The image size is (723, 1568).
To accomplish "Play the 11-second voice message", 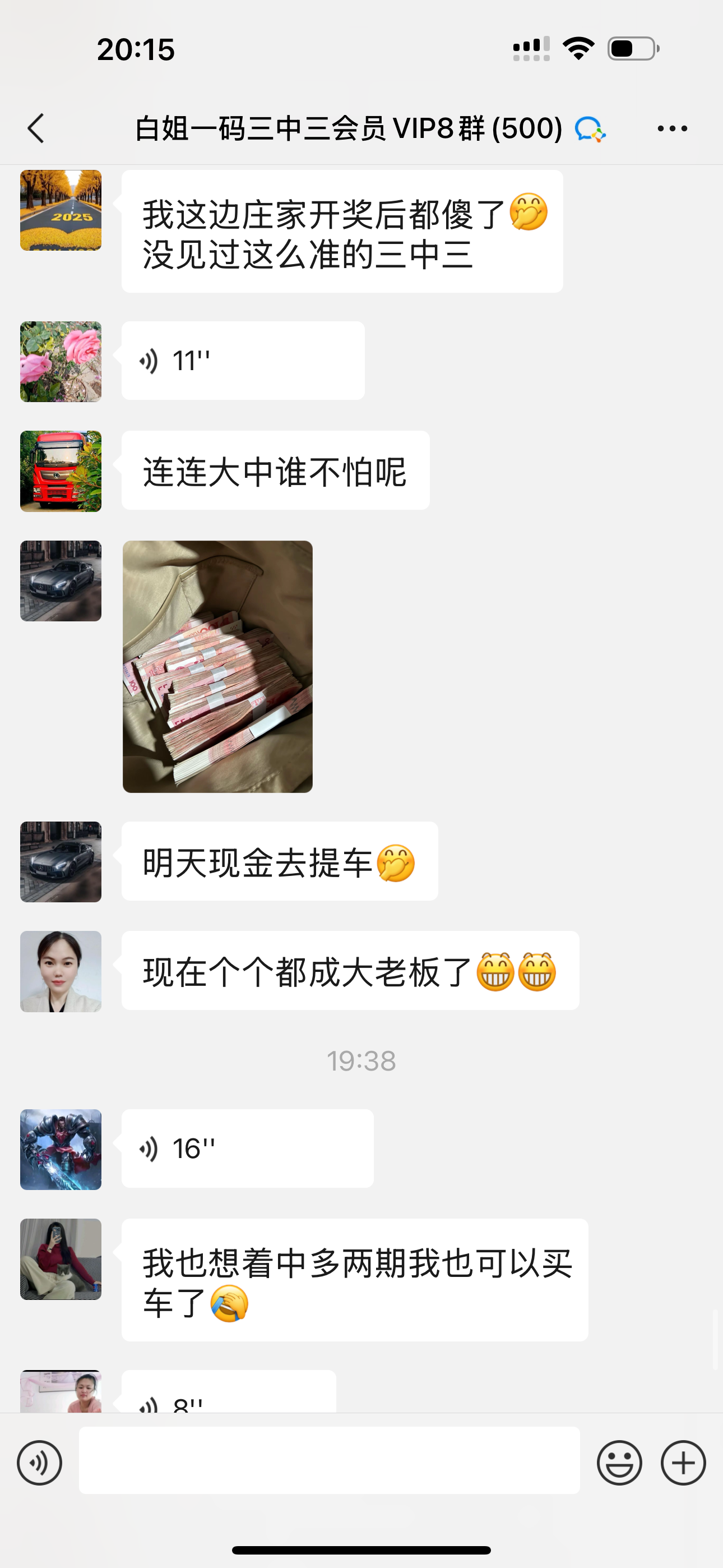I will pyautogui.click(x=242, y=361).
